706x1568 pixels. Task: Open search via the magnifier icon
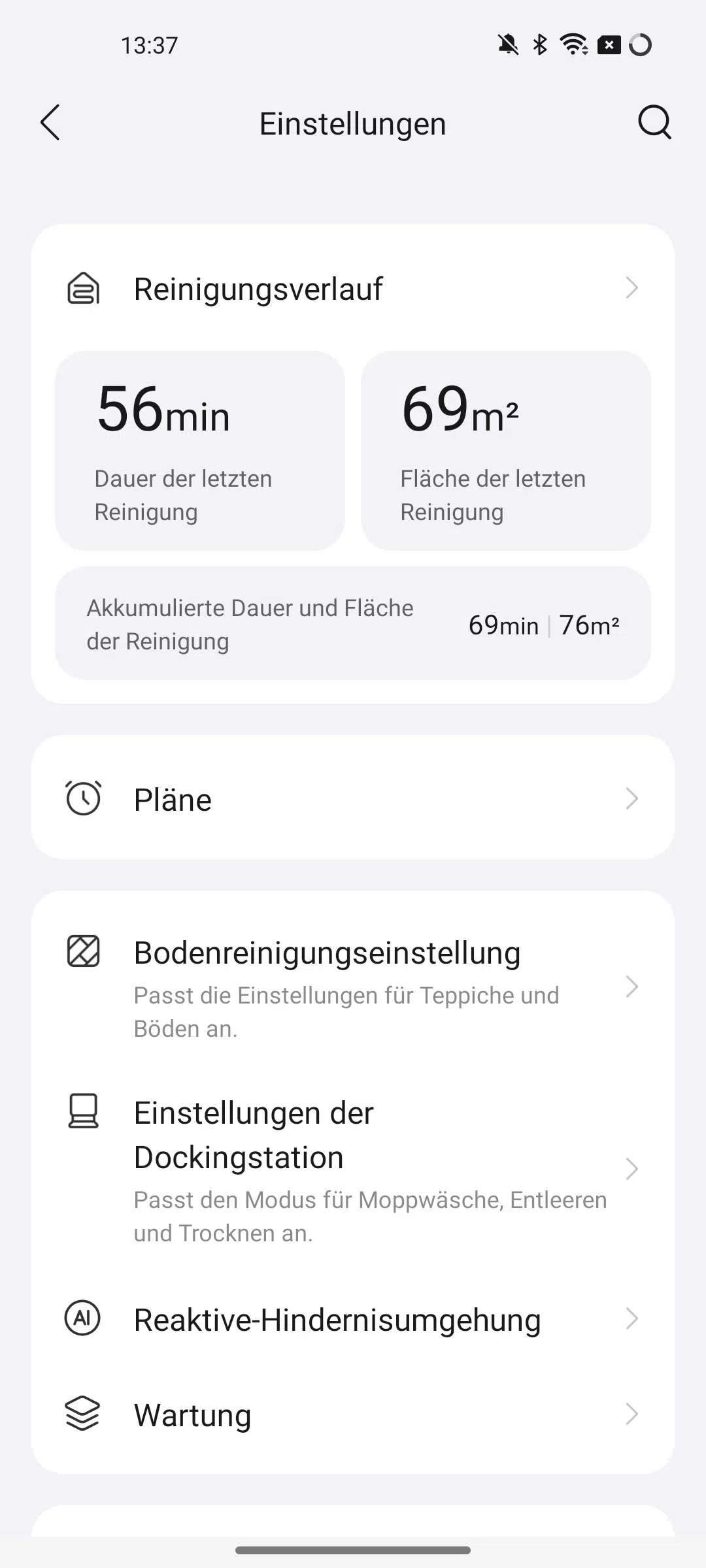pyautogui.click(x=654, y=123)
